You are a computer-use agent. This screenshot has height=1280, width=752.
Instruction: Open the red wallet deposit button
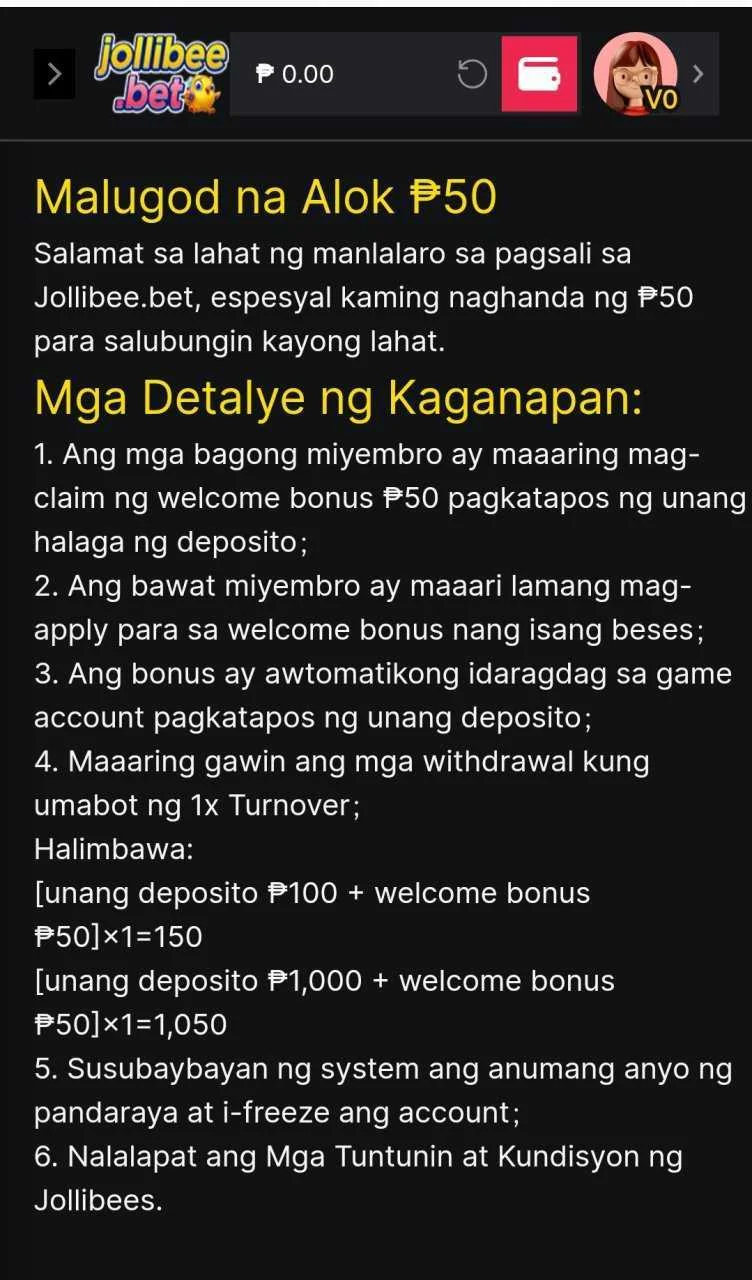(x=539, y=74)
